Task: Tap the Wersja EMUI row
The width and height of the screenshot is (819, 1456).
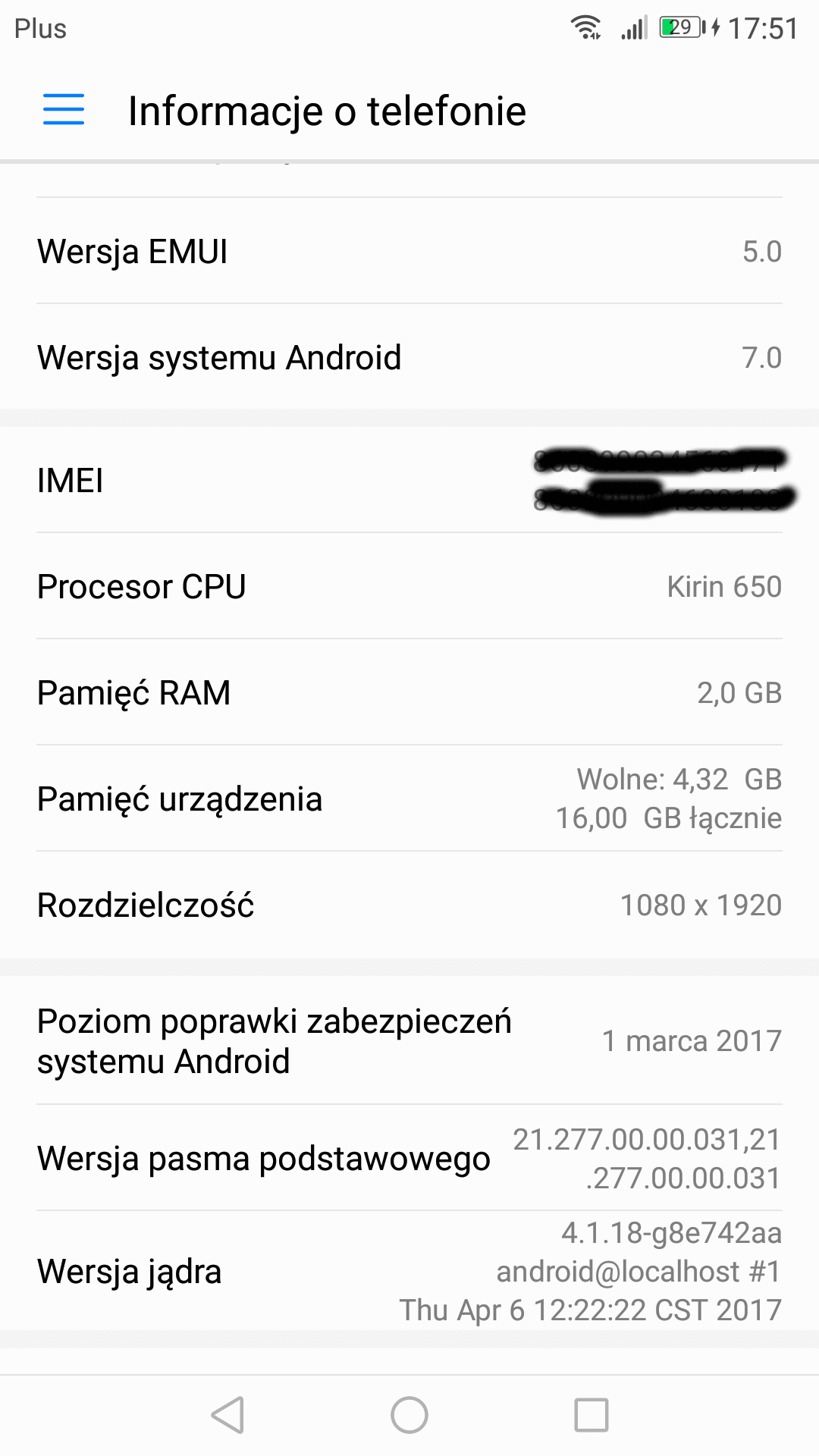Action: [x=409, y=251]
